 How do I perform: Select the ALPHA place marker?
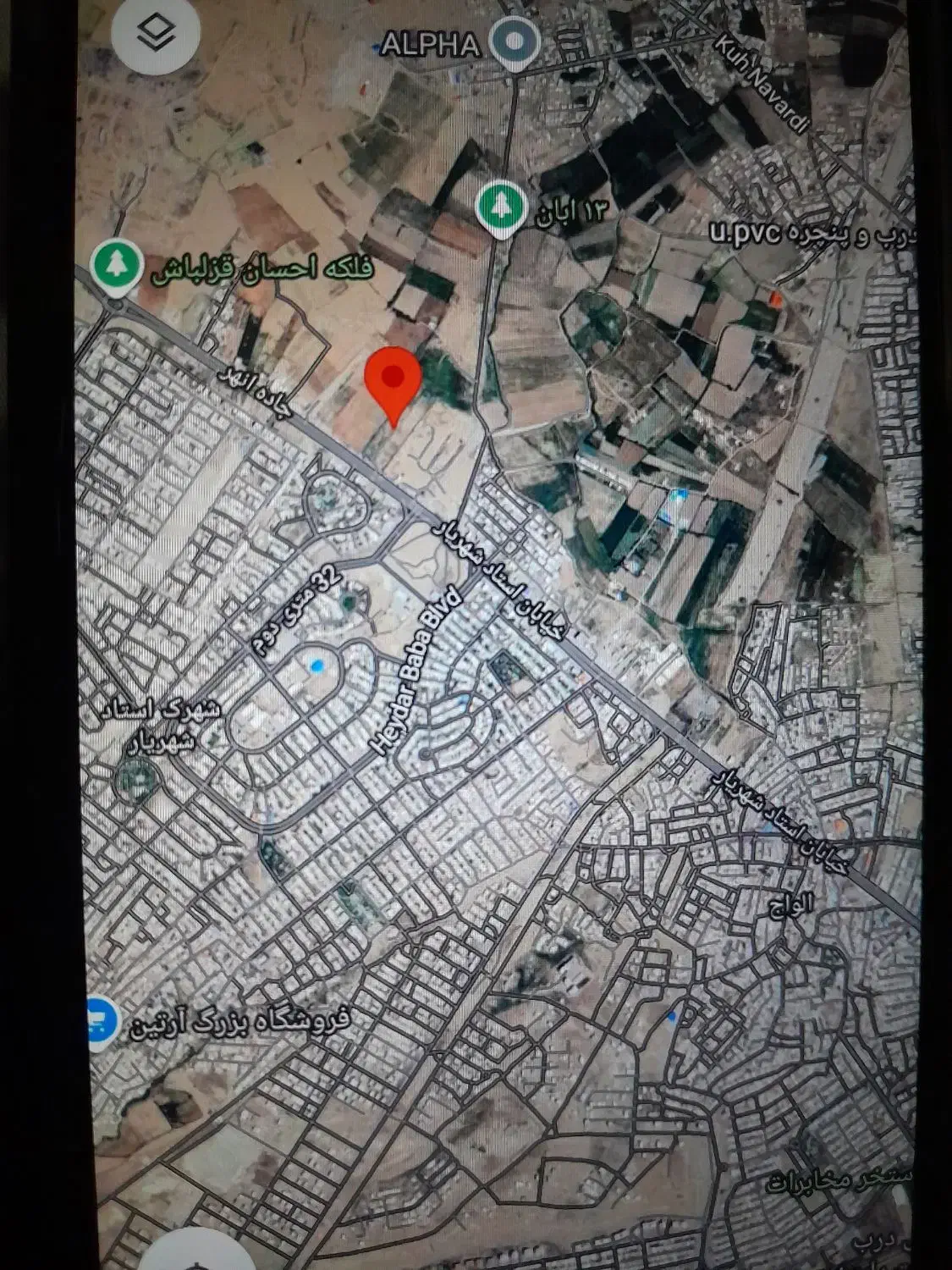pos(515,43)
